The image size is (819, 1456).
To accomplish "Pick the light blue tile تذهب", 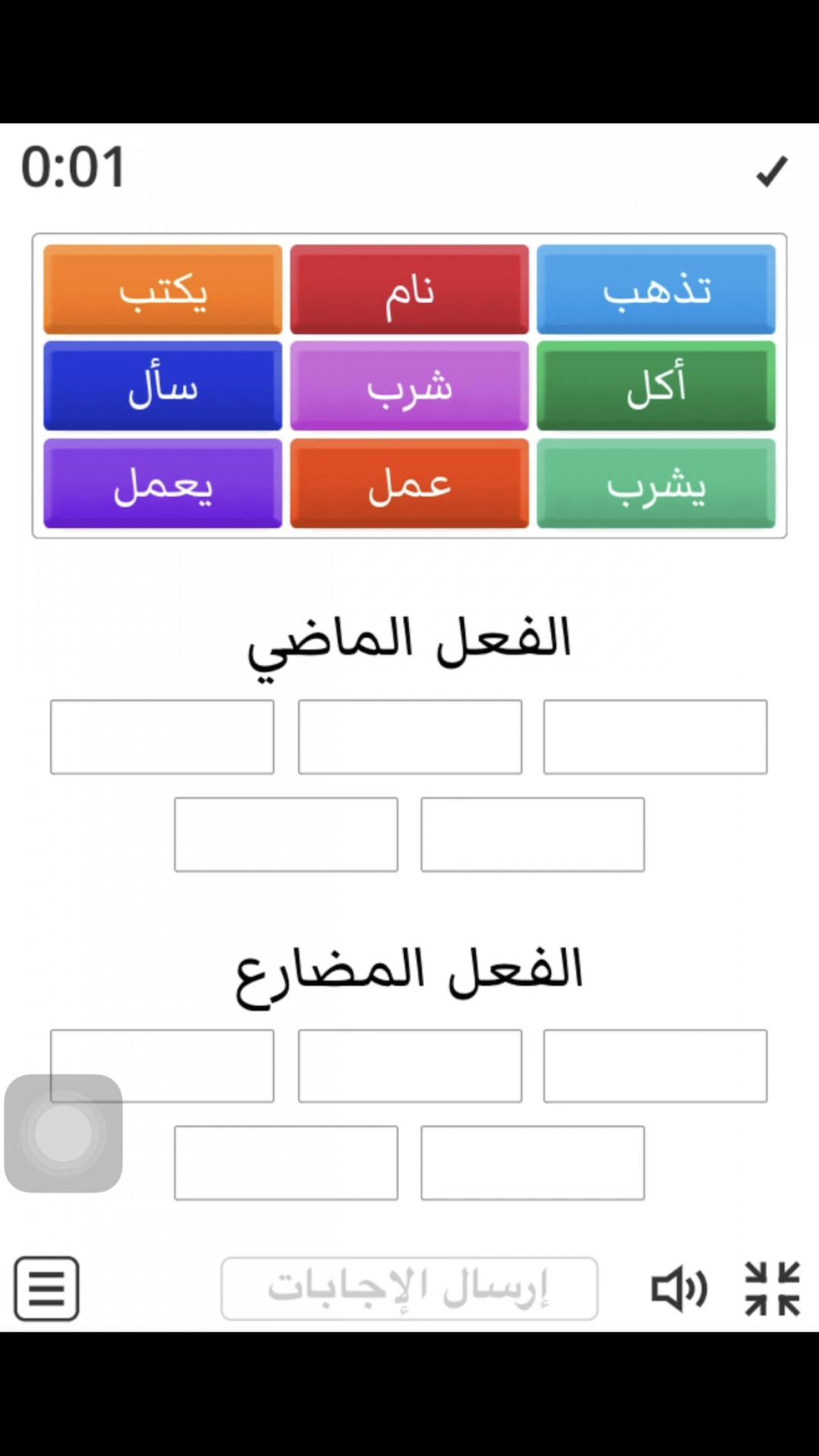I will pyautogui.click(x=656, y=289).
